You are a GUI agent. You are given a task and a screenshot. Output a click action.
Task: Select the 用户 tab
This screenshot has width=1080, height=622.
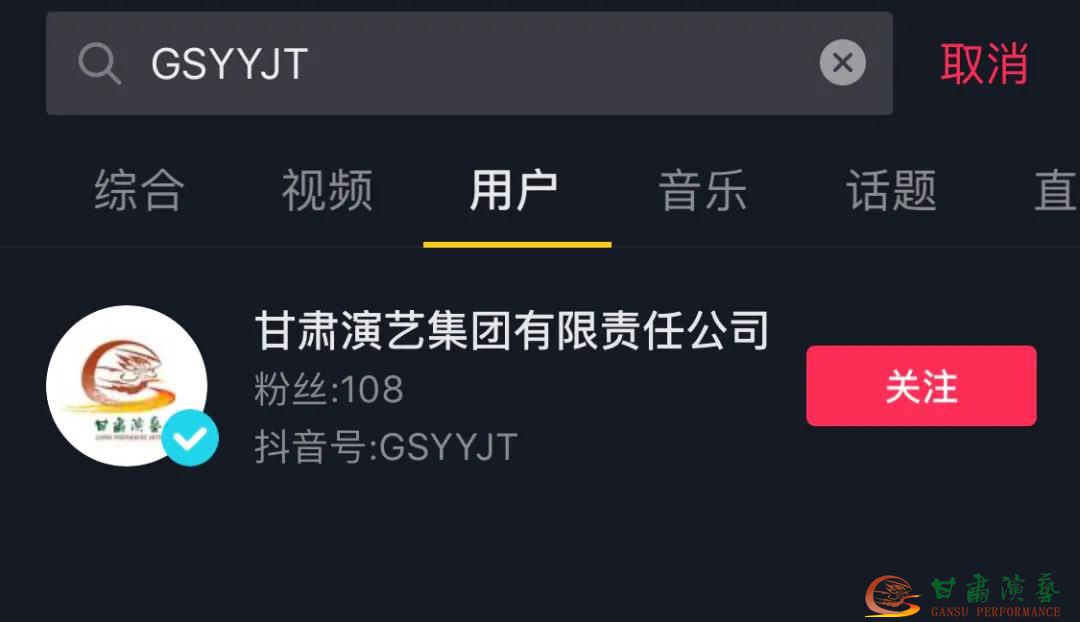click(515, 190)
